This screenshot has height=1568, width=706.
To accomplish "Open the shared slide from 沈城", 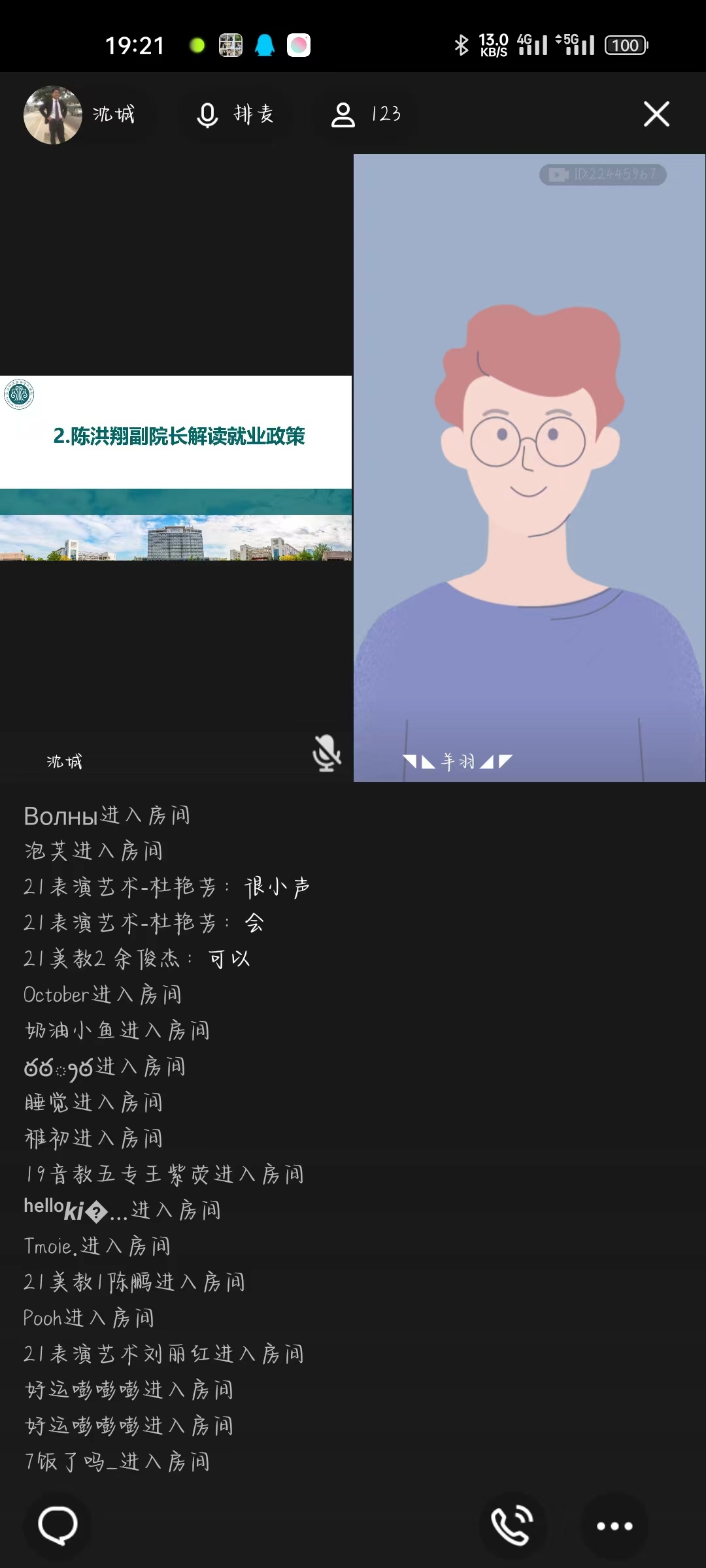I will [x=176, y=468].
